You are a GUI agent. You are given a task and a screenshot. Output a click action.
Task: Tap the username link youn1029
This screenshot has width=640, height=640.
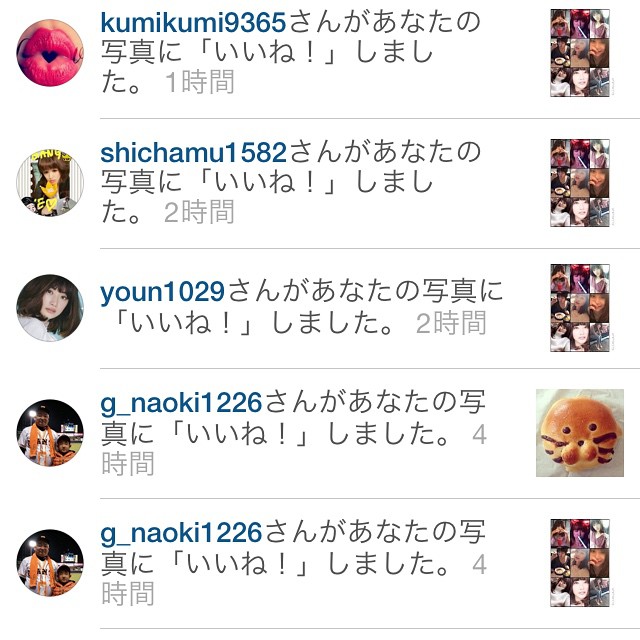click(x=164, y=292)
